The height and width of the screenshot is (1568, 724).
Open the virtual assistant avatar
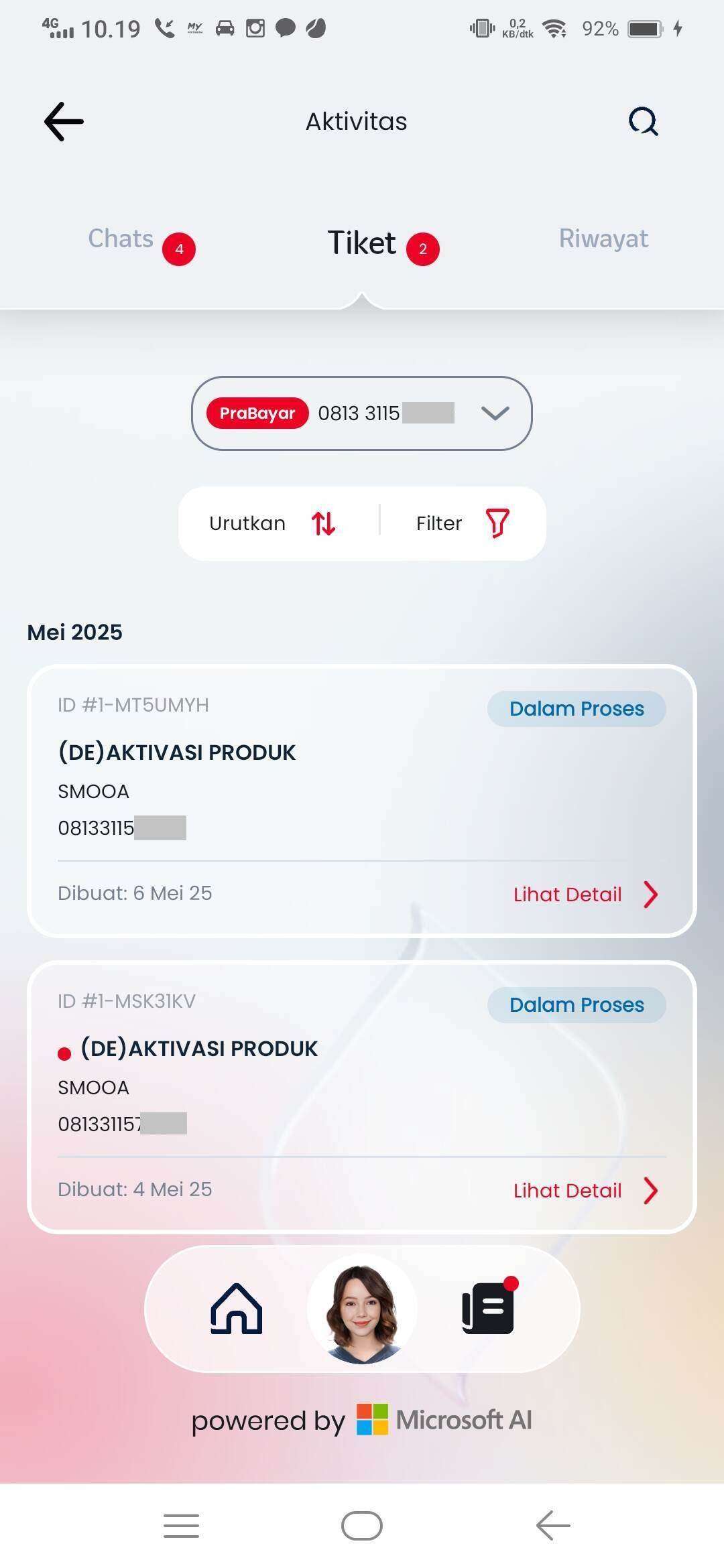click(x=362, y=1309)
